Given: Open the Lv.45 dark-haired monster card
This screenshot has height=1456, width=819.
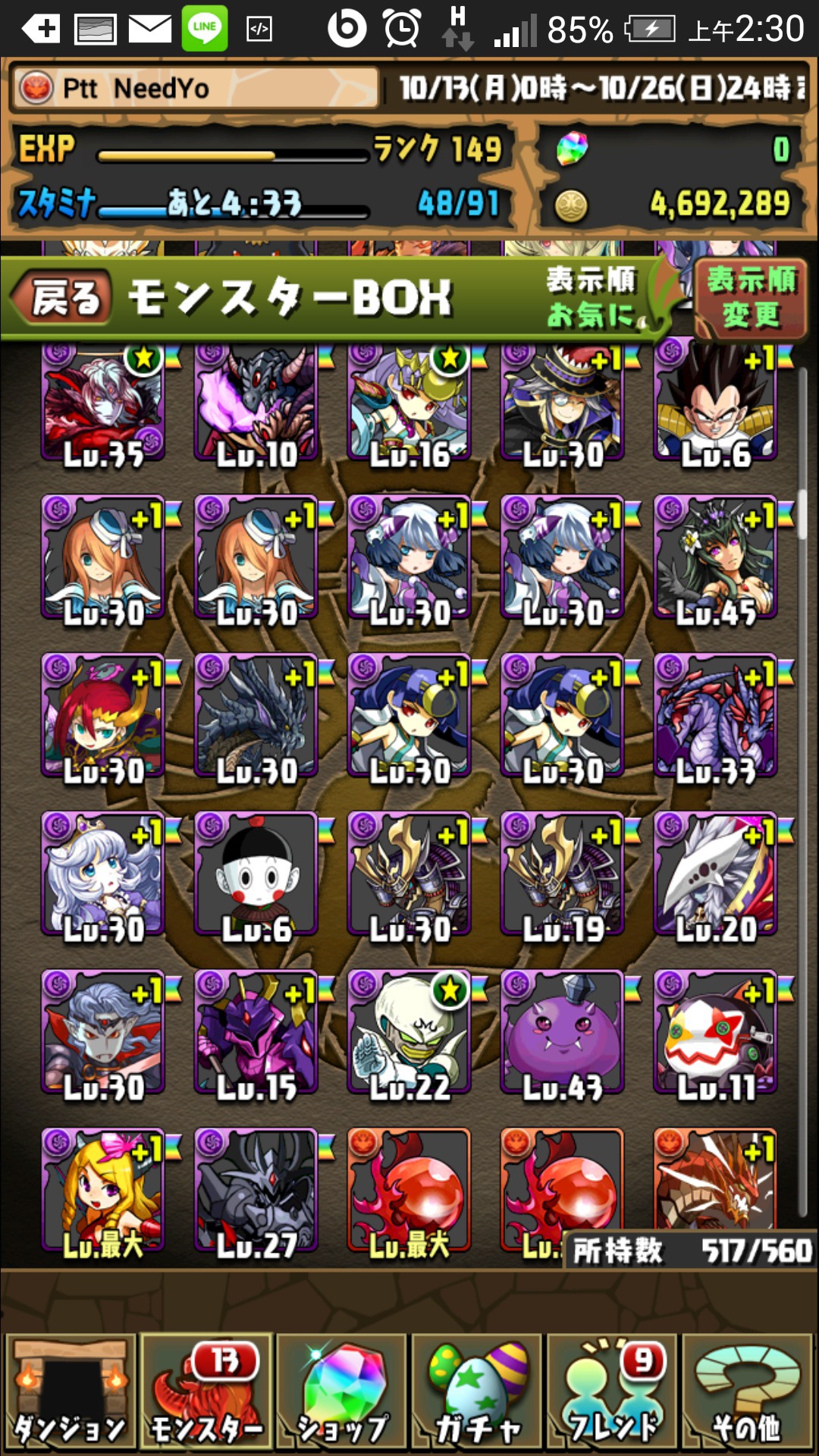Looking at the screenshot, I should pos(715,559).
